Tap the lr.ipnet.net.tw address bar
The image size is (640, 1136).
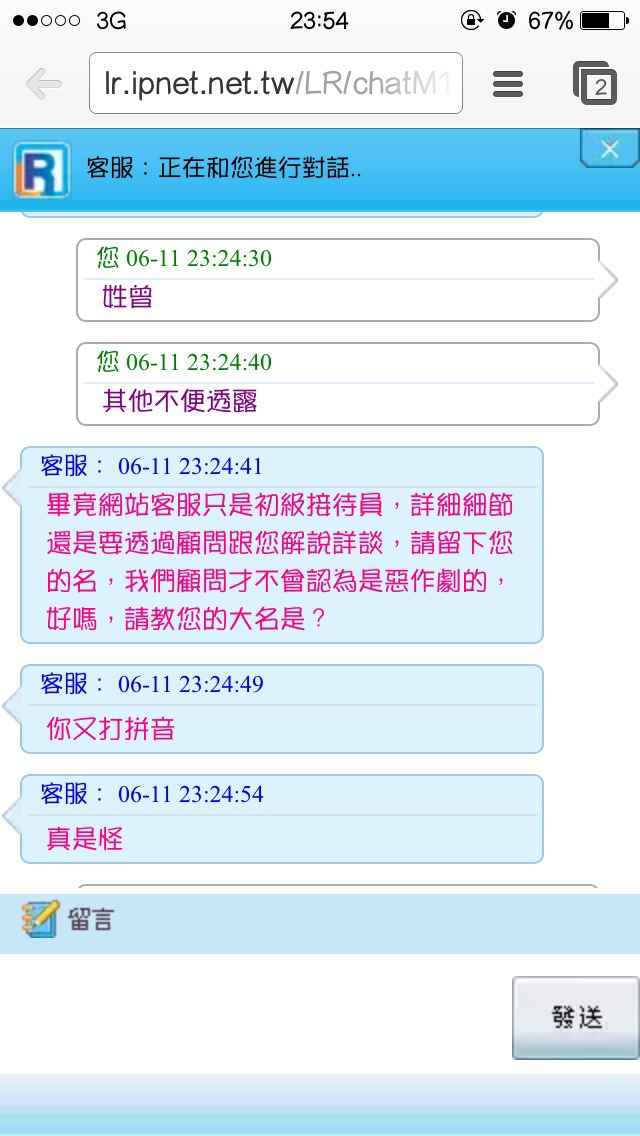point(275,83)
